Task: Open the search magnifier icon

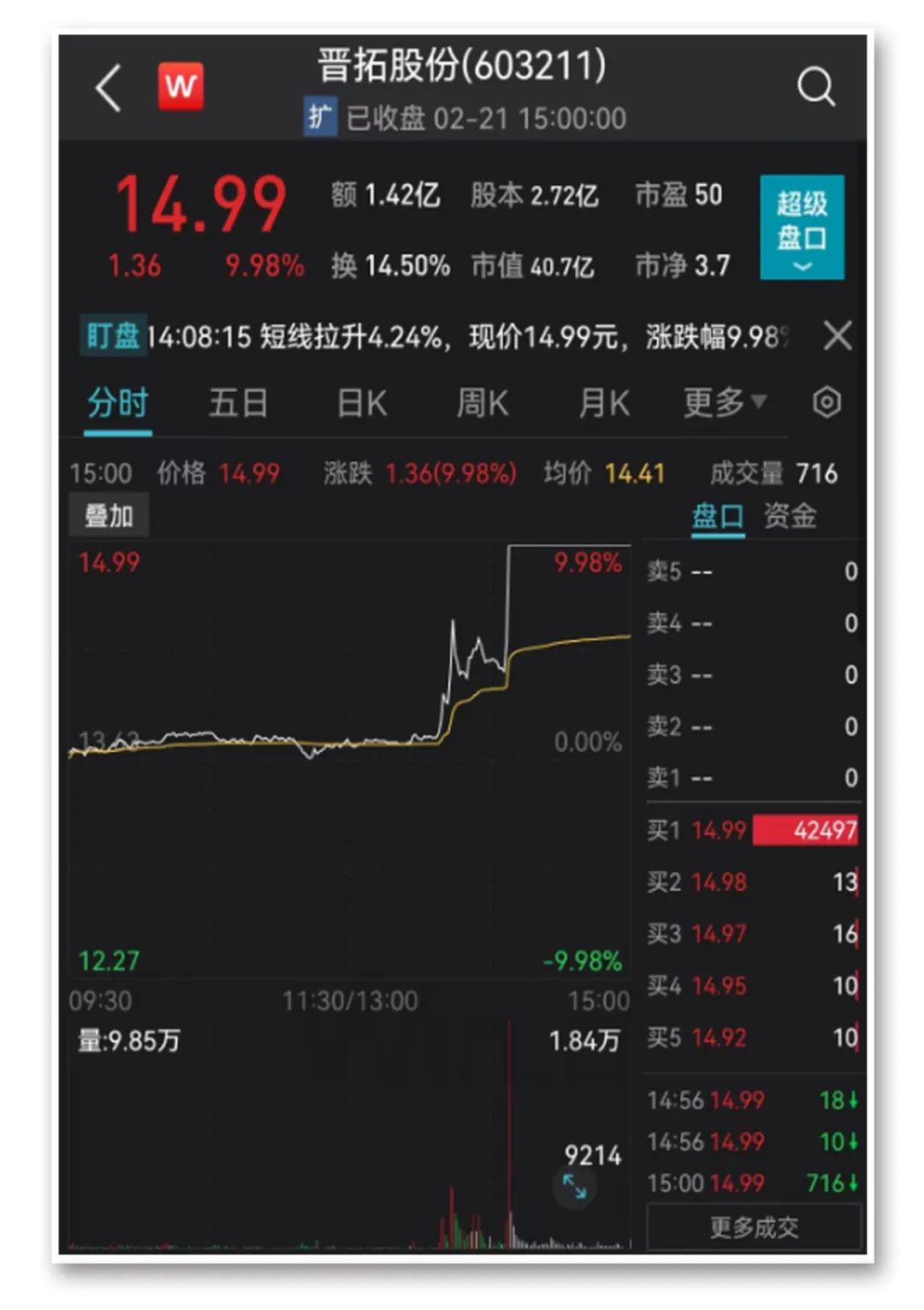Action: click(815, 87)
